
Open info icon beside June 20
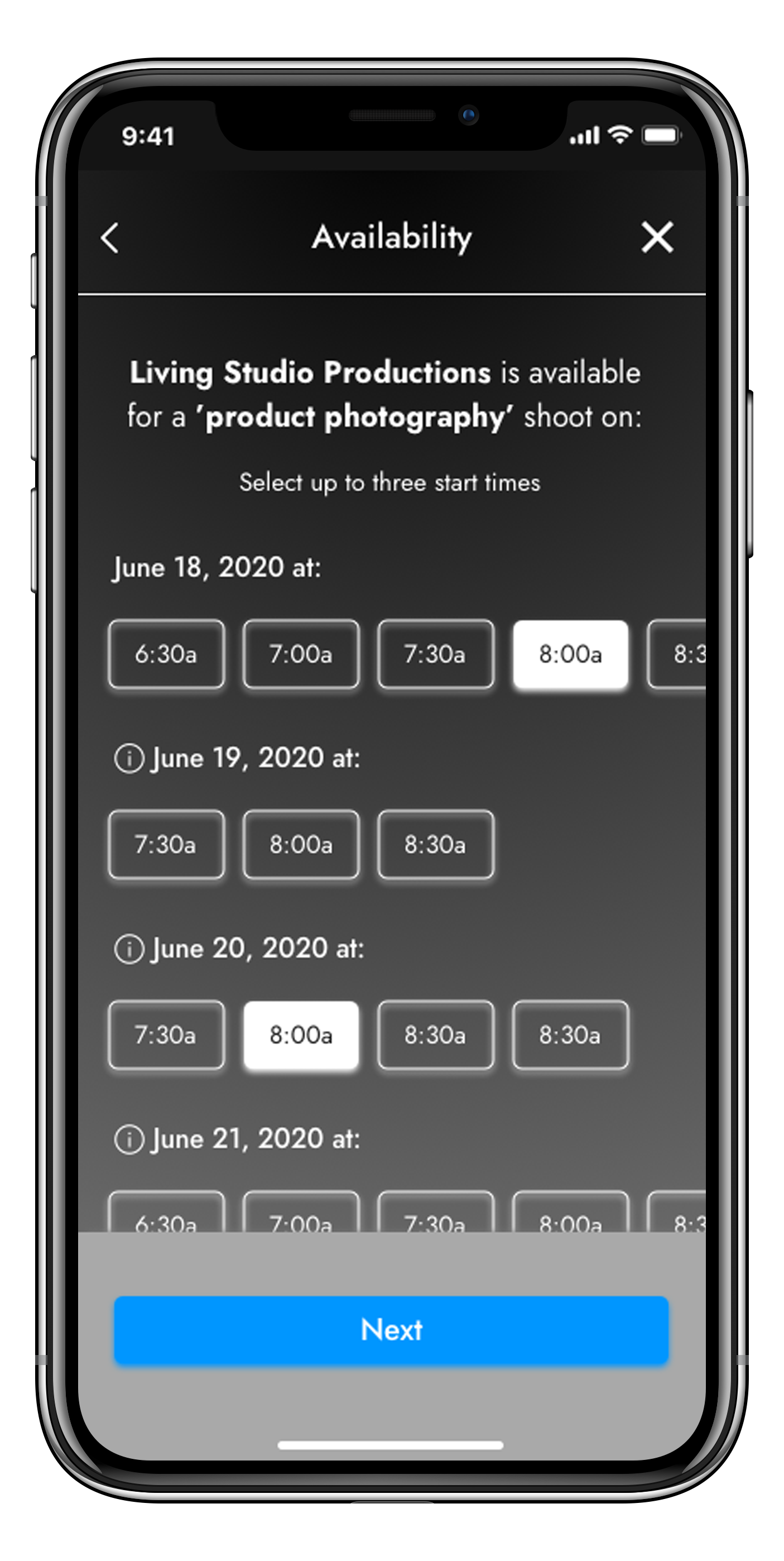pos(129,949)
